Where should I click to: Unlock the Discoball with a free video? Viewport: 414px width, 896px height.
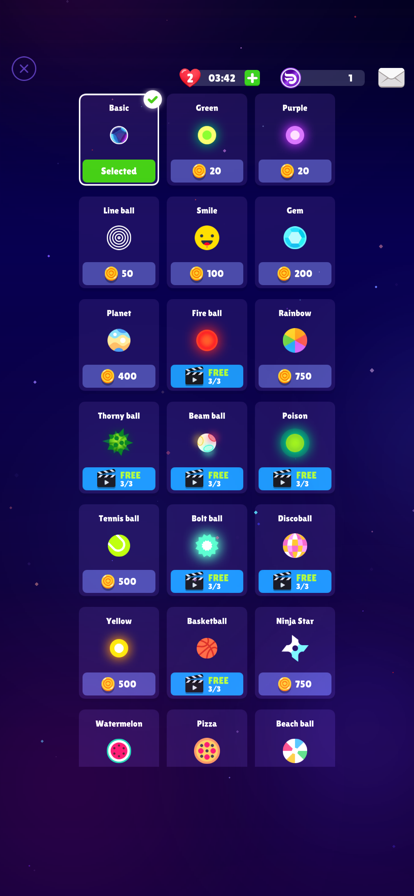point(295,581)
